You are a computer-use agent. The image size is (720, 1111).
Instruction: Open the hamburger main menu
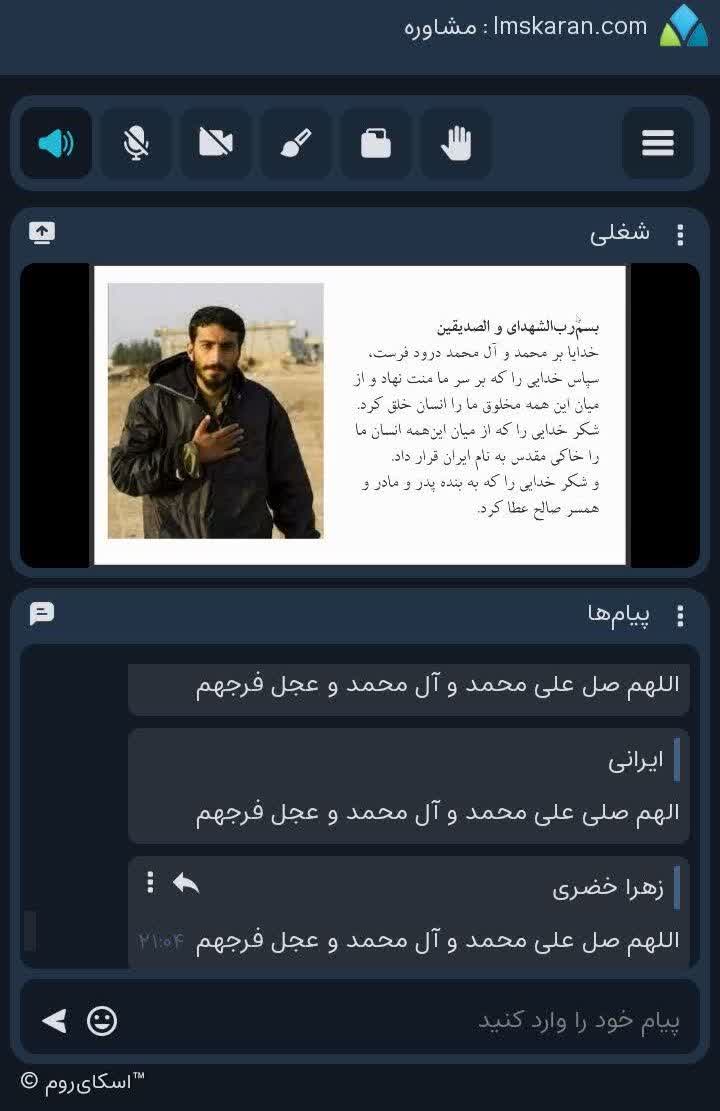point(657,144)
